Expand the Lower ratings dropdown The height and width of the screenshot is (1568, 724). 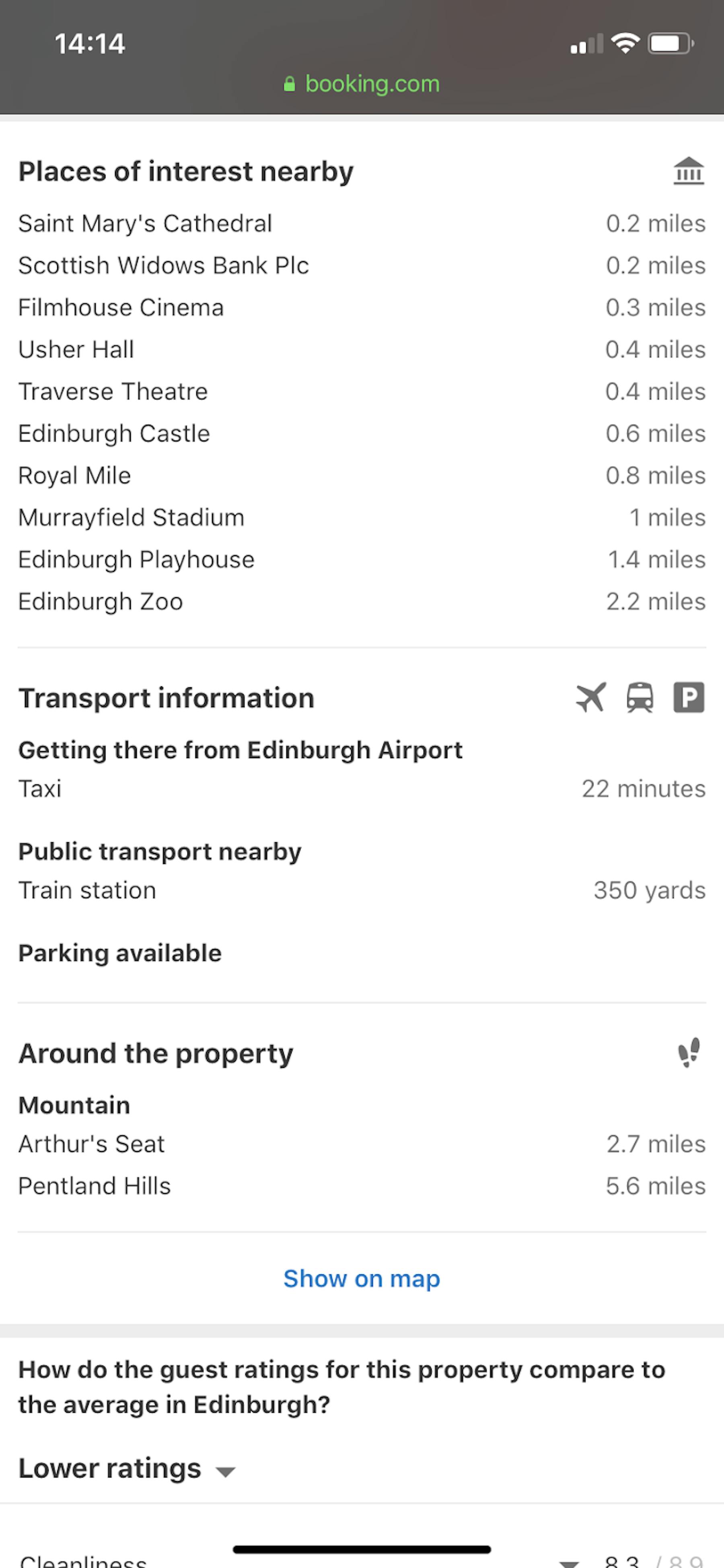pyautogui.click(x=127, y=1469)
